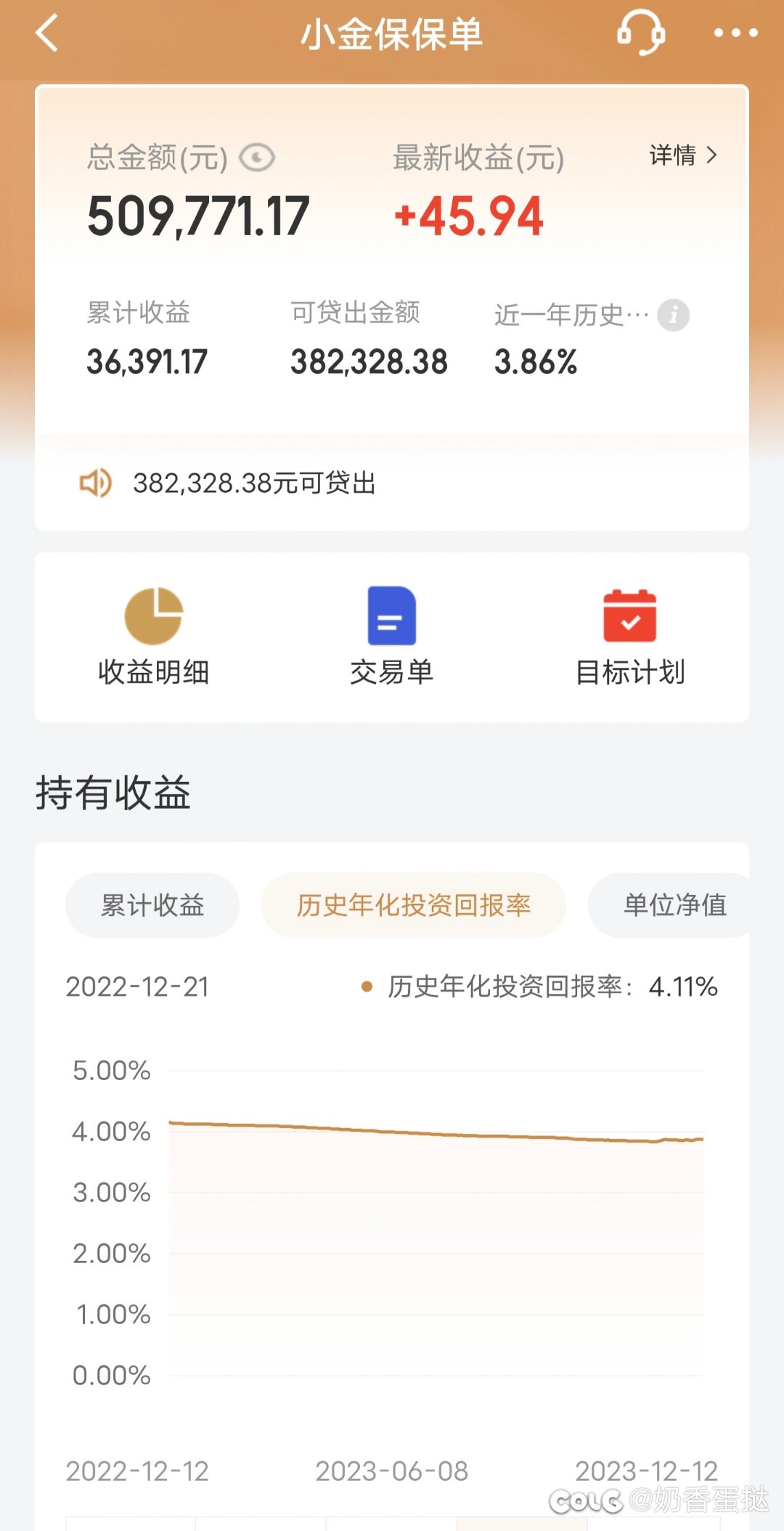
Task: Contact customer service via headset icon
Action: (x=640, y=33)
